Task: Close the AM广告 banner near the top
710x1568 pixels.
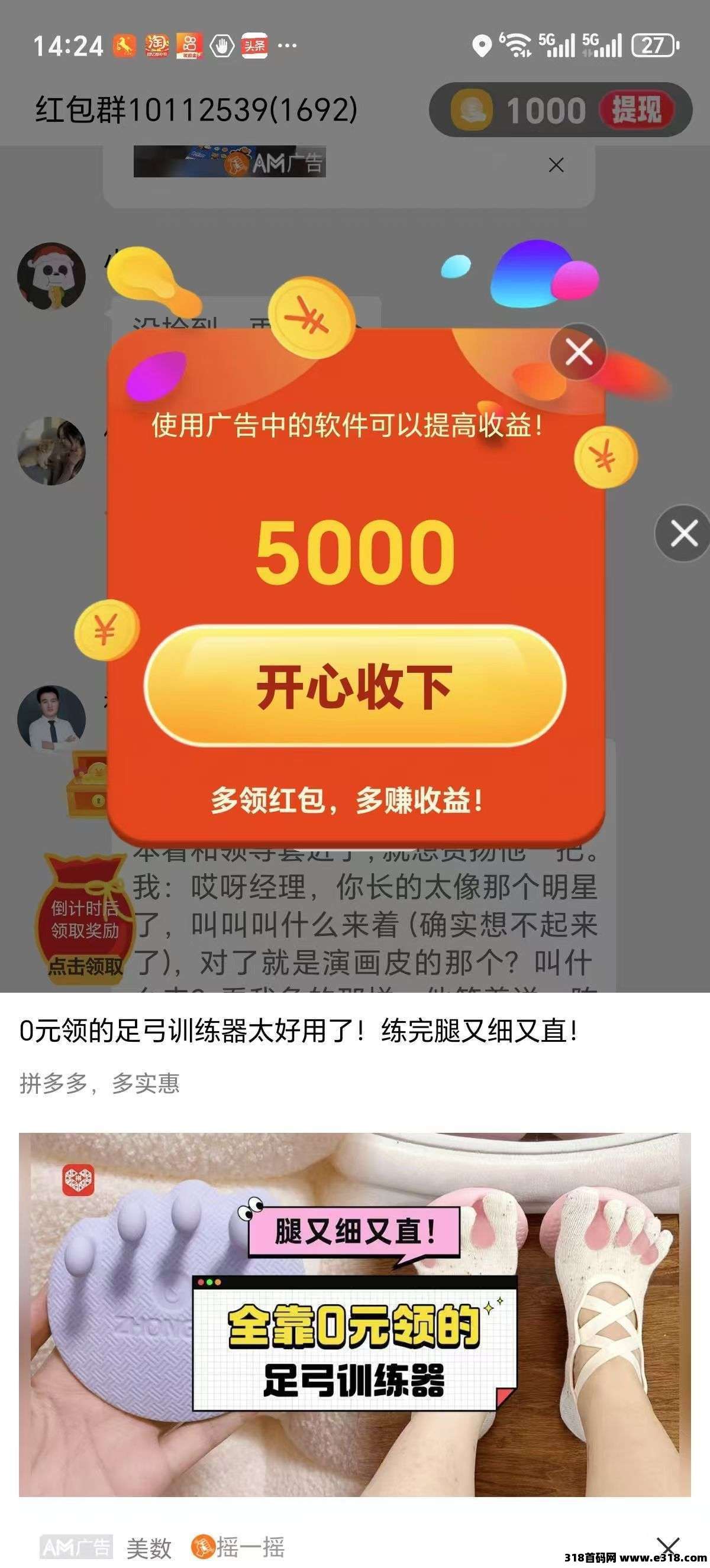Action: pyautogui.click(x=556, y=165)
